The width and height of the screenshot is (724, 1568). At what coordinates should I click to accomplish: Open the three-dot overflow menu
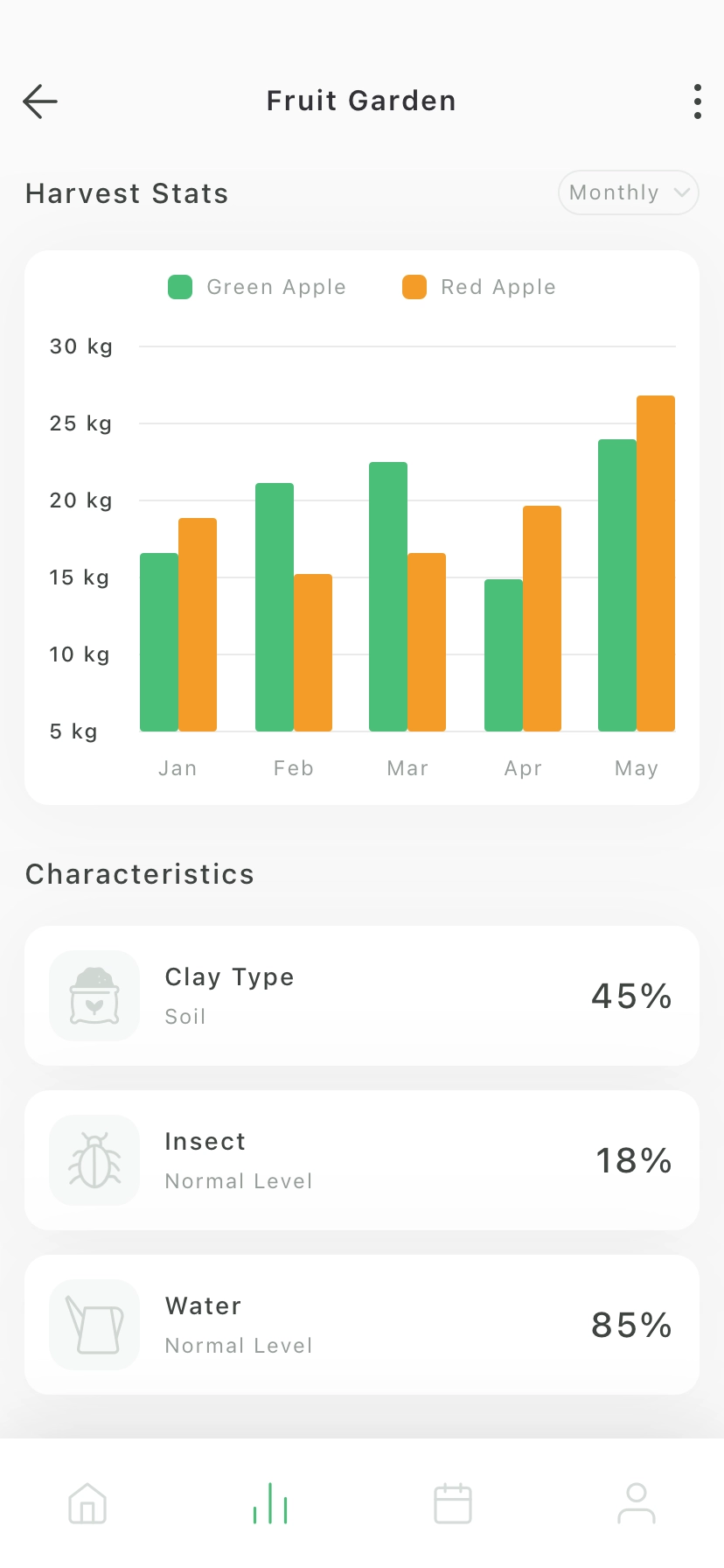coord(697,101)
